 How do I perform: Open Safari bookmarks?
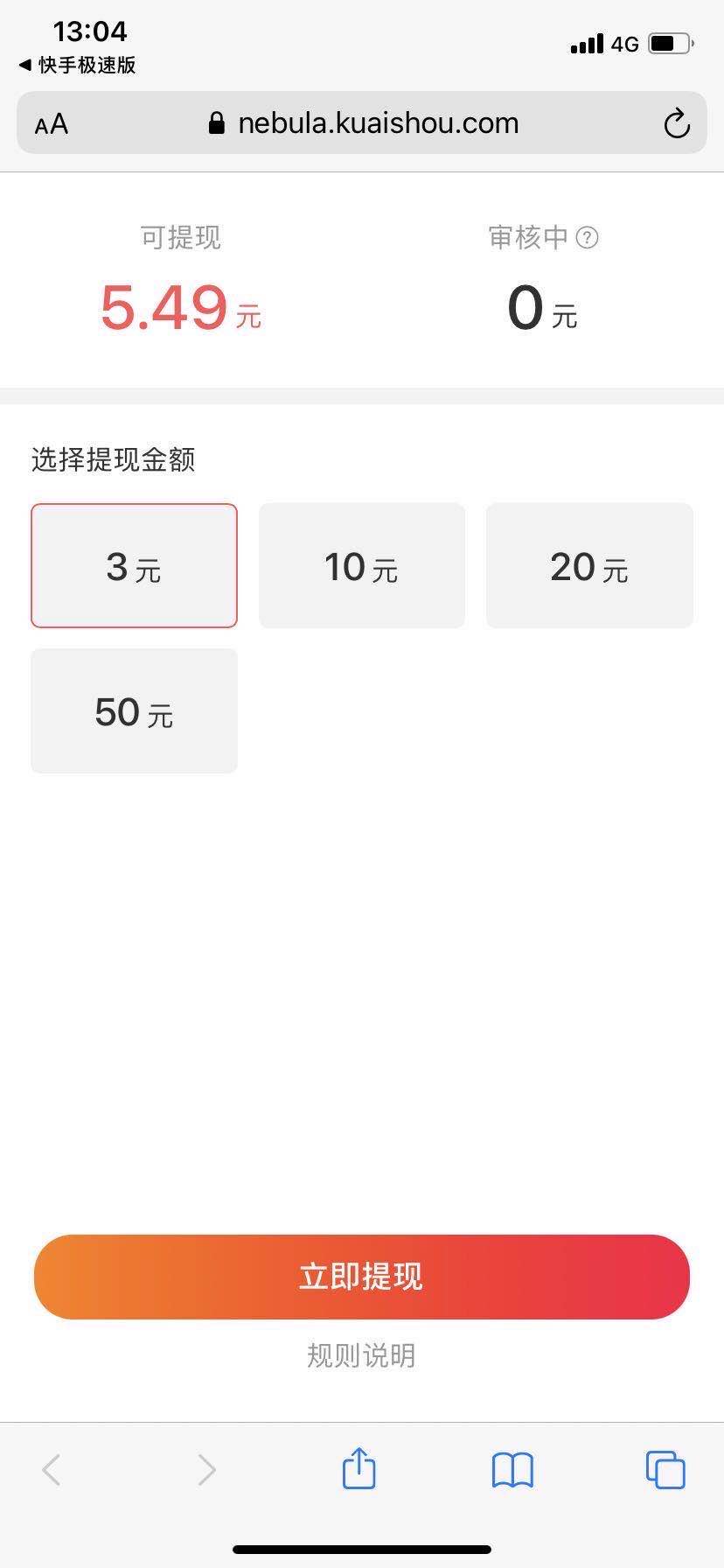point(512,1470)
